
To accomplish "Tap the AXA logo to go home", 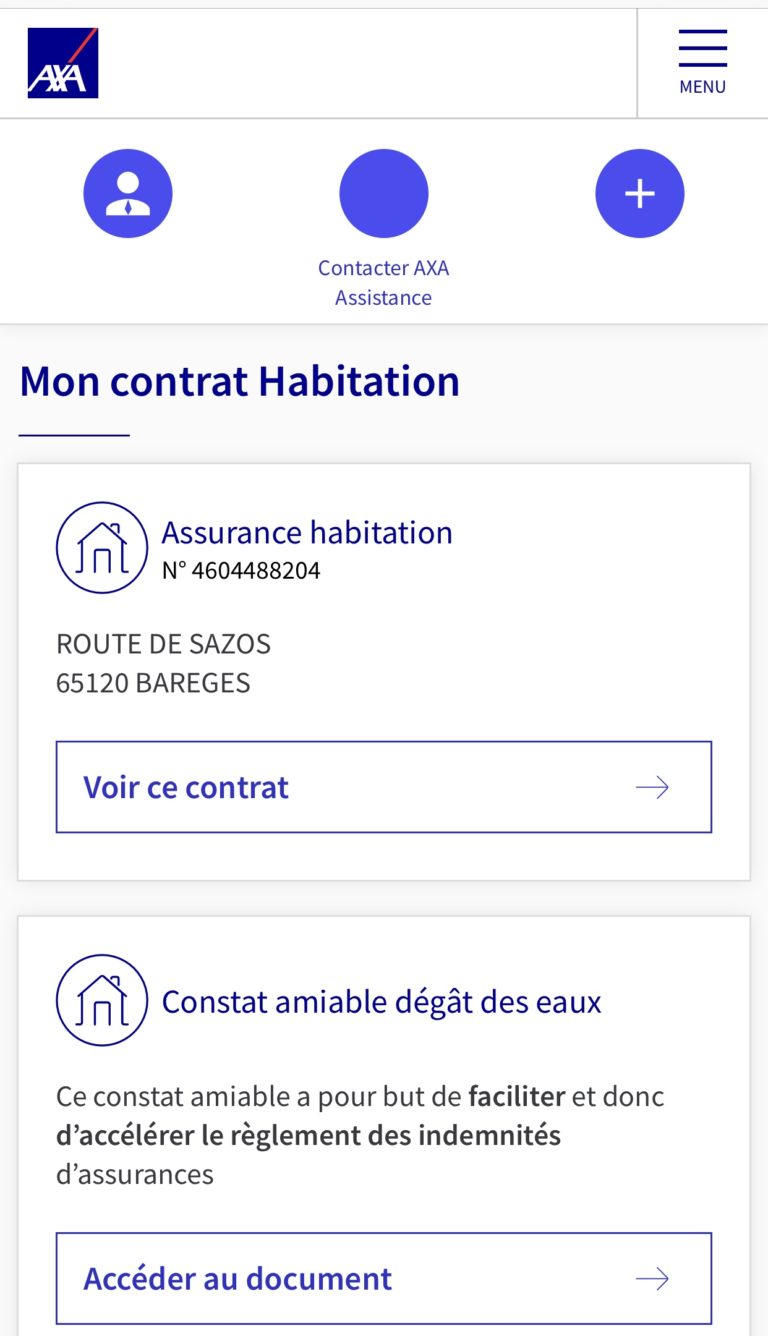I will coord(63,63).
